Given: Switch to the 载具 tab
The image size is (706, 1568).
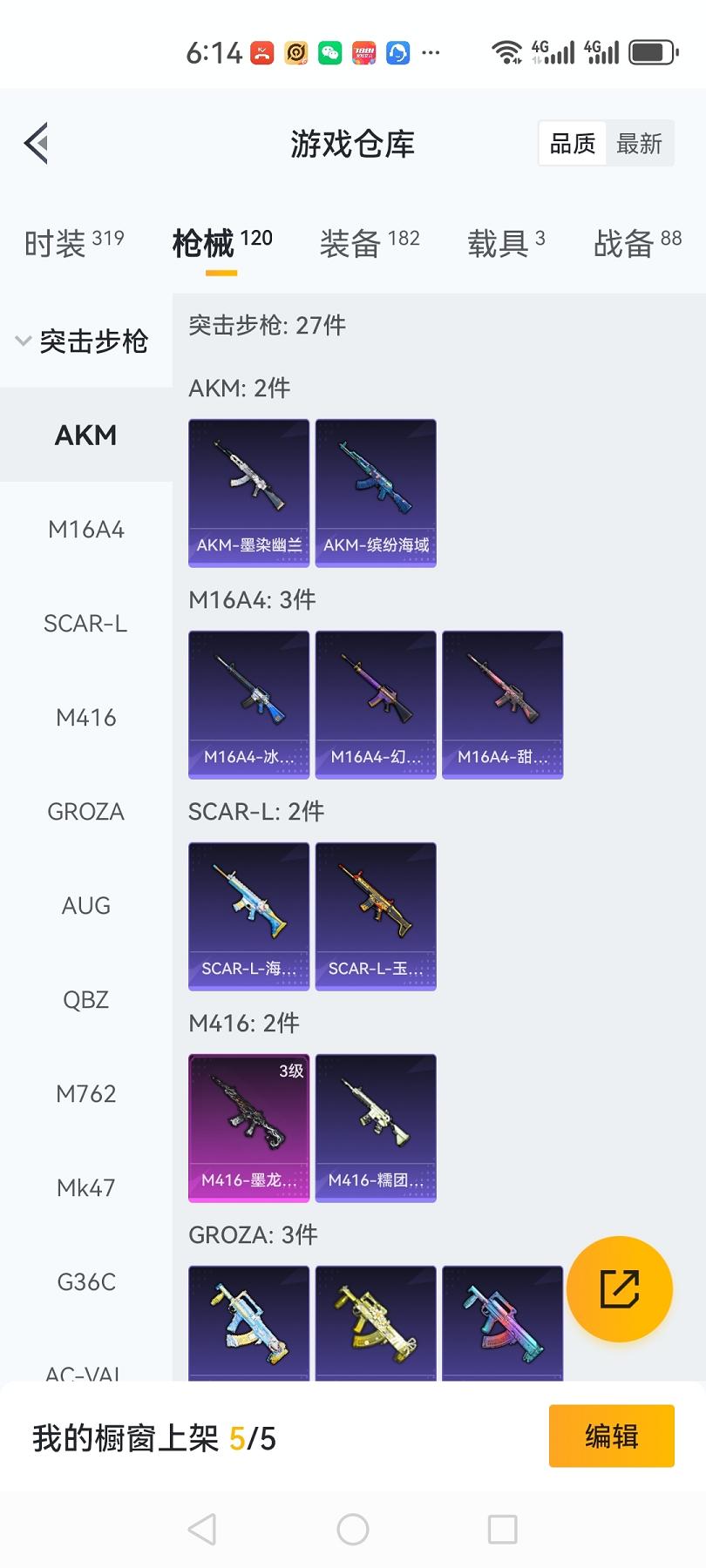Looking at the screenshot, I should [x=506, y=243].
